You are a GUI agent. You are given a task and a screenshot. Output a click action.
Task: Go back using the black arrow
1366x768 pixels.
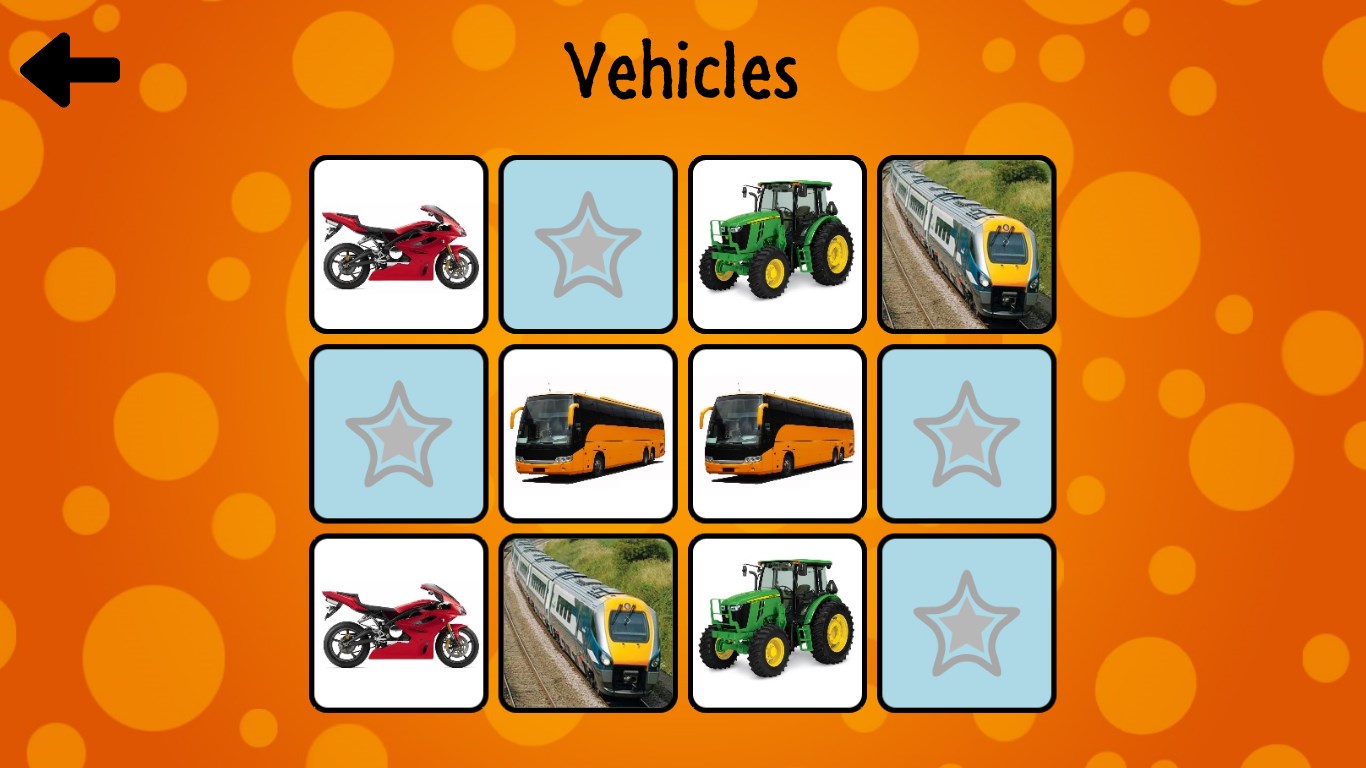point(70,69)
